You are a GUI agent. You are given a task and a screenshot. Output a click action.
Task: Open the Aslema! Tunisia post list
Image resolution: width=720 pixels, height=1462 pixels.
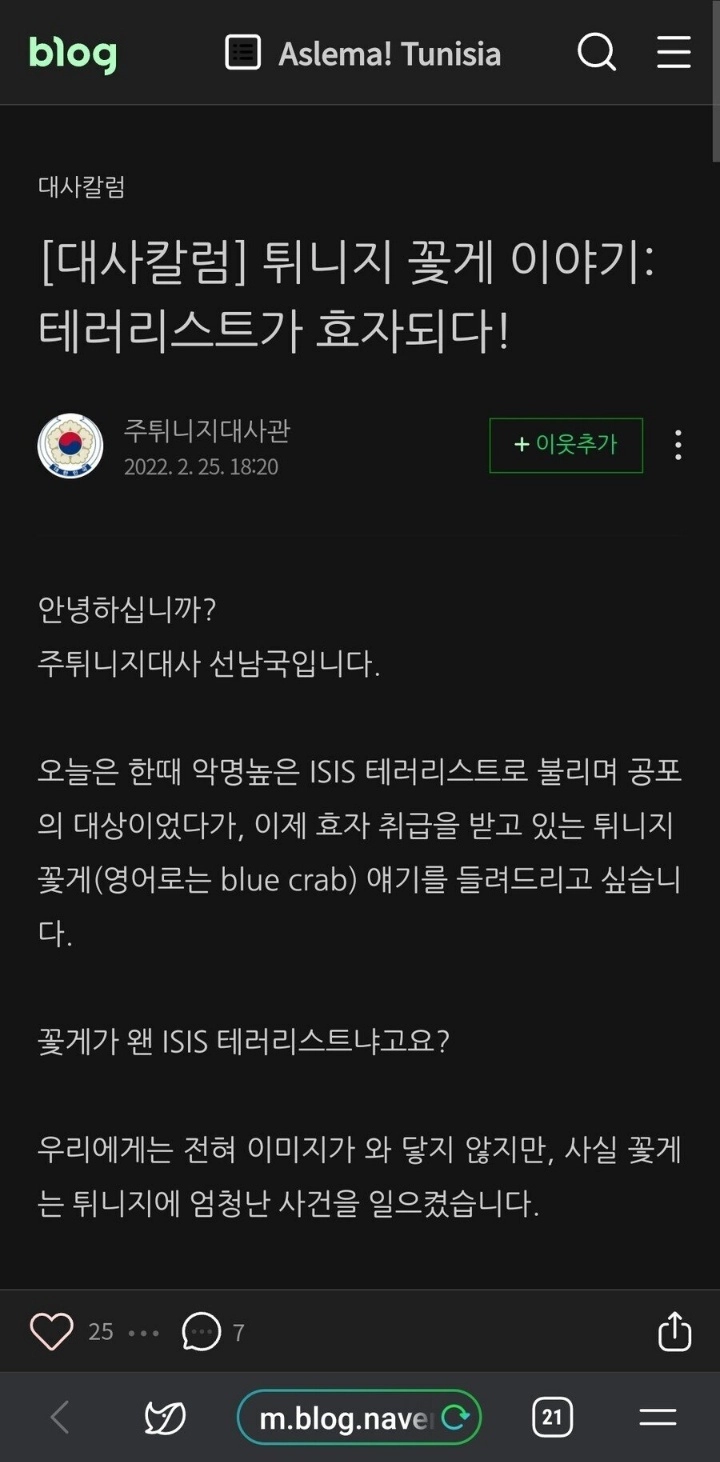[364, 53]
